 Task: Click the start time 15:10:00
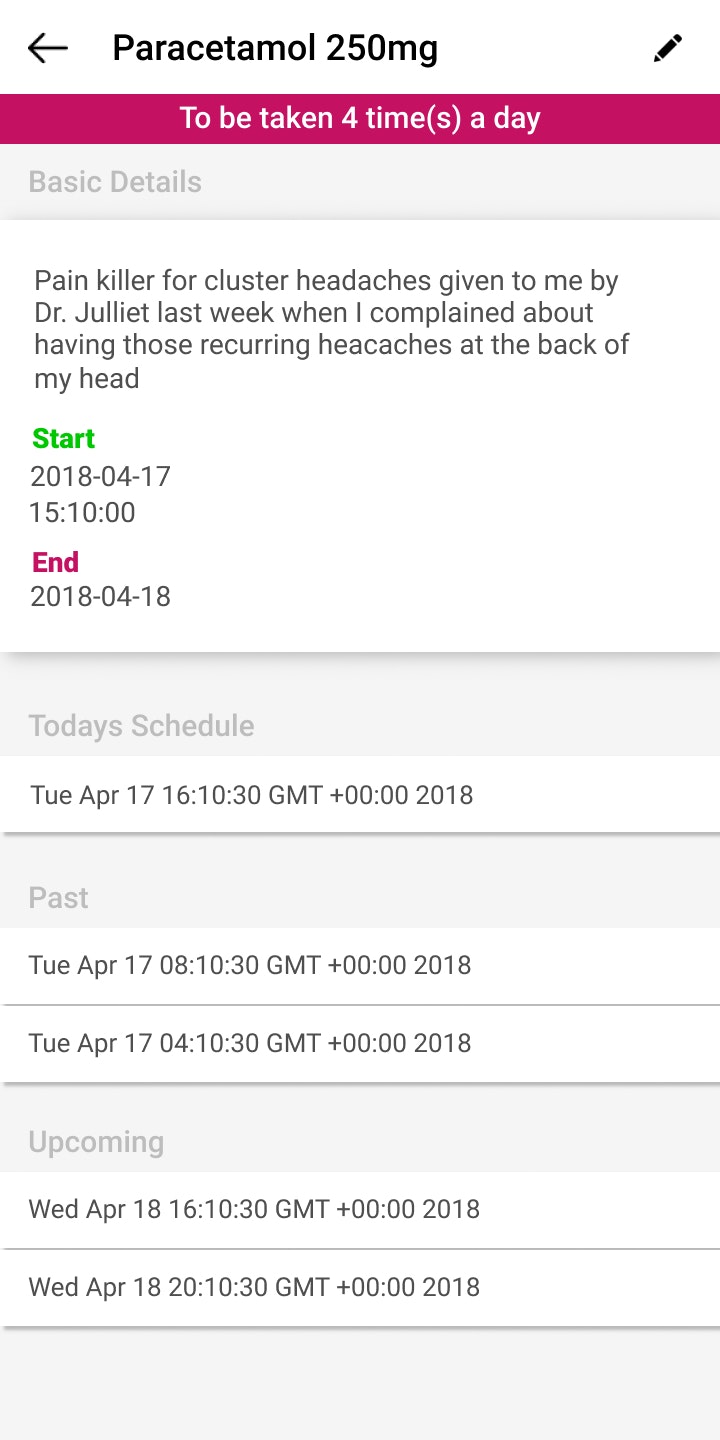tap(81, 512)
